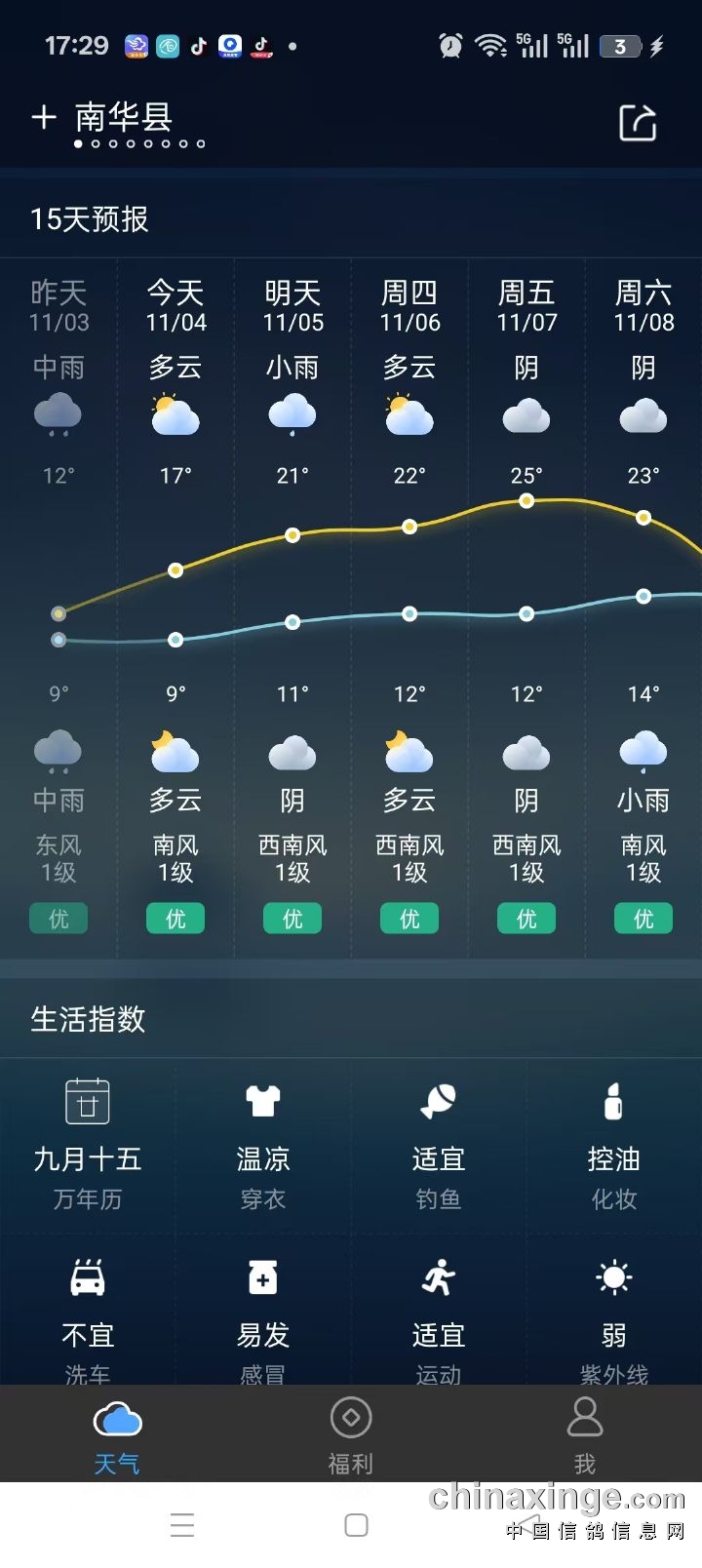Share the 南华县 weather forecast
This screenshot has width=702, height=1568.
(x=638, y=123)
